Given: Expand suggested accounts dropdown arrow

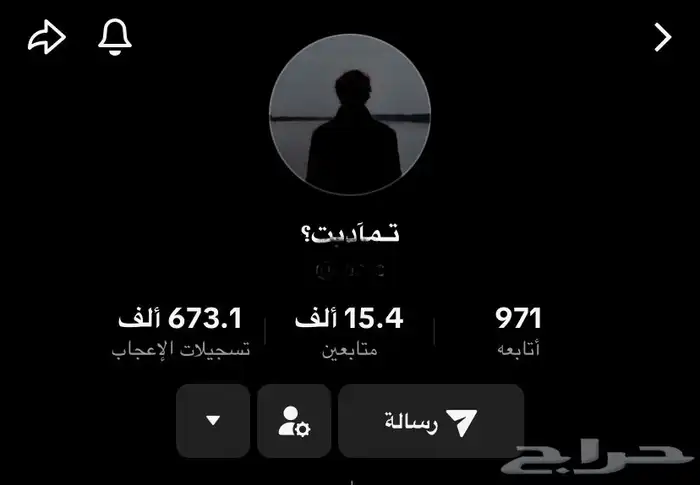Looking at the screenshot, I should pos(213,421).
